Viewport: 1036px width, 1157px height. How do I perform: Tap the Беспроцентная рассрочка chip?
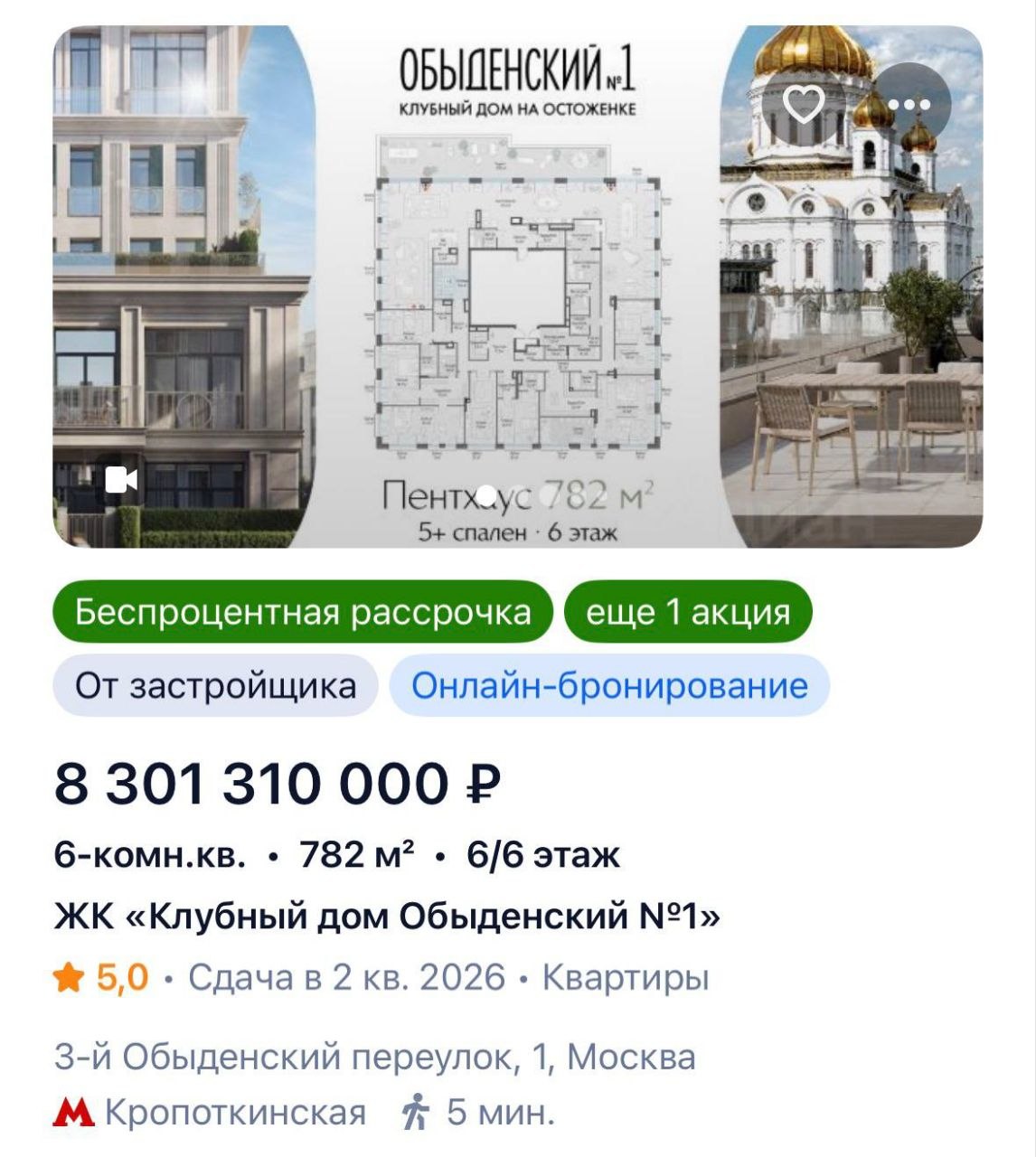302,612
